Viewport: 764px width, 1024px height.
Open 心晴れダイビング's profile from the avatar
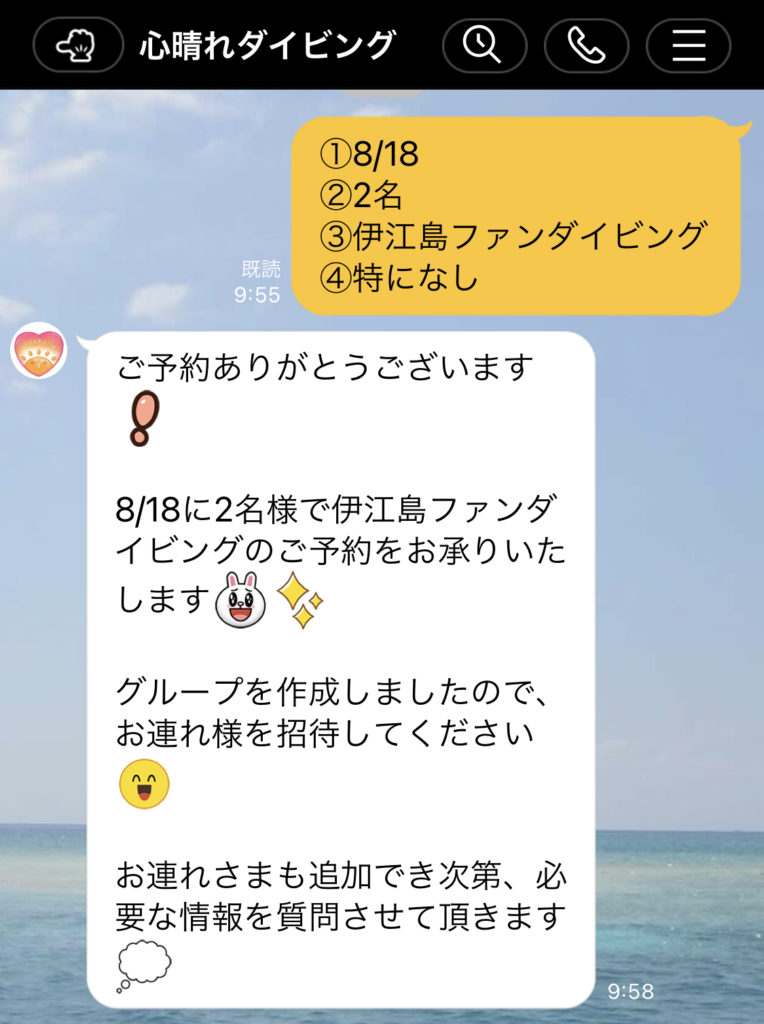(38, 351)
